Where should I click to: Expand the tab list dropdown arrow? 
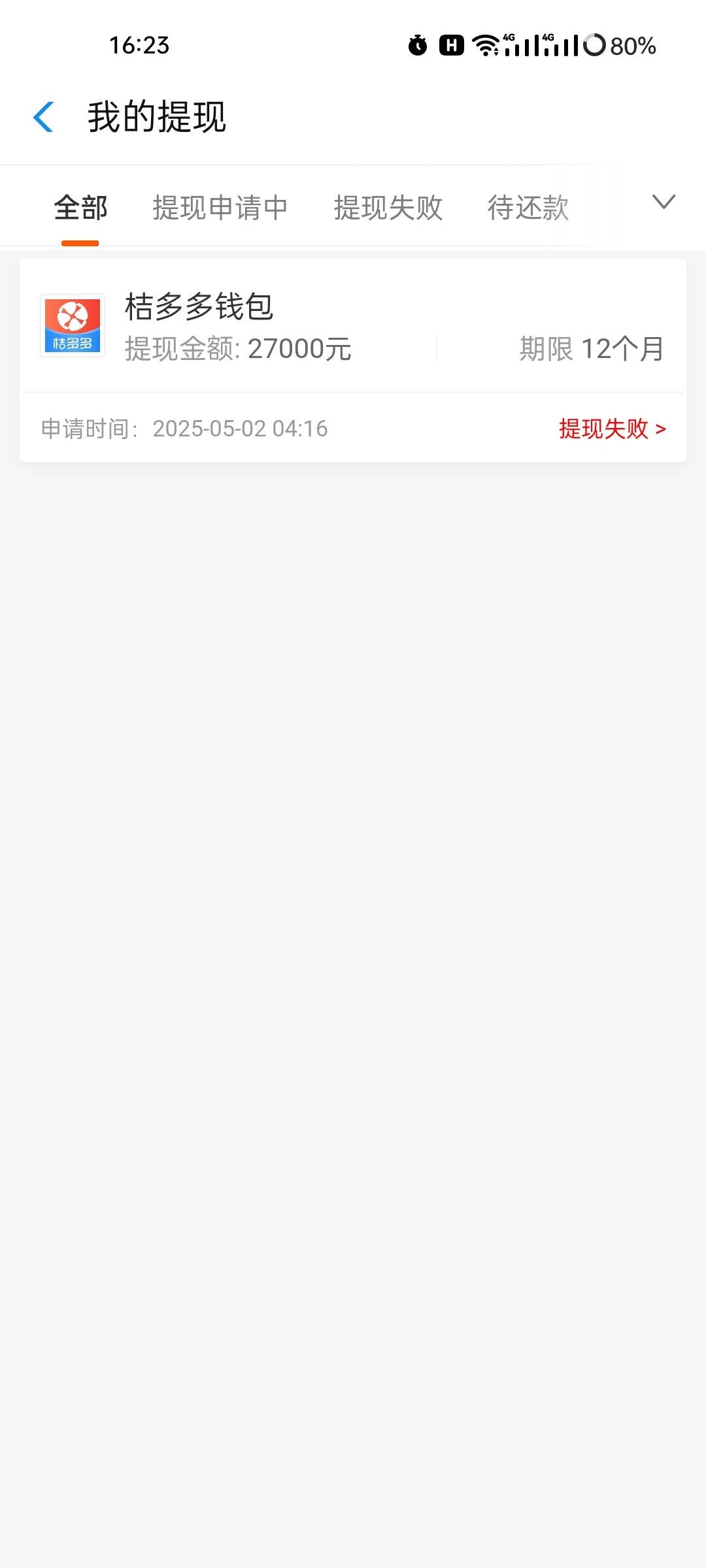(x=664, y=202)
